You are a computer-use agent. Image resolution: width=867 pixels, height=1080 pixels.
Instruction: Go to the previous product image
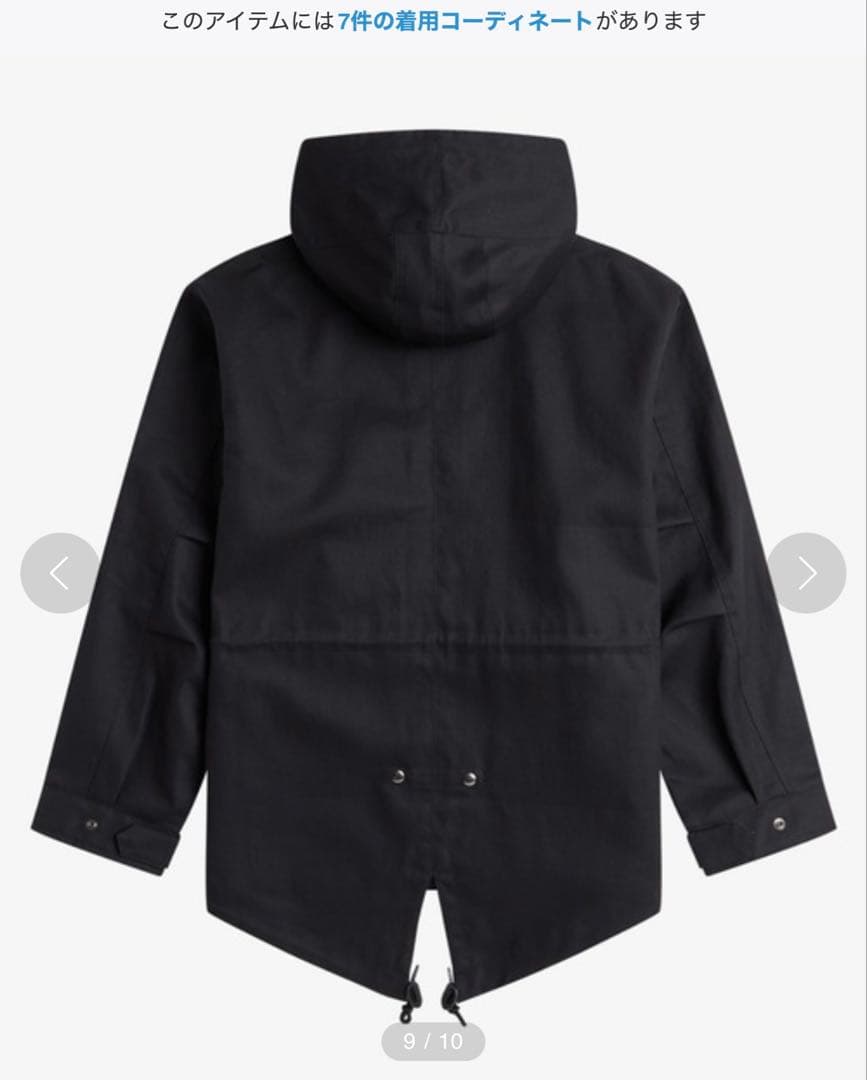click(60, 573)
